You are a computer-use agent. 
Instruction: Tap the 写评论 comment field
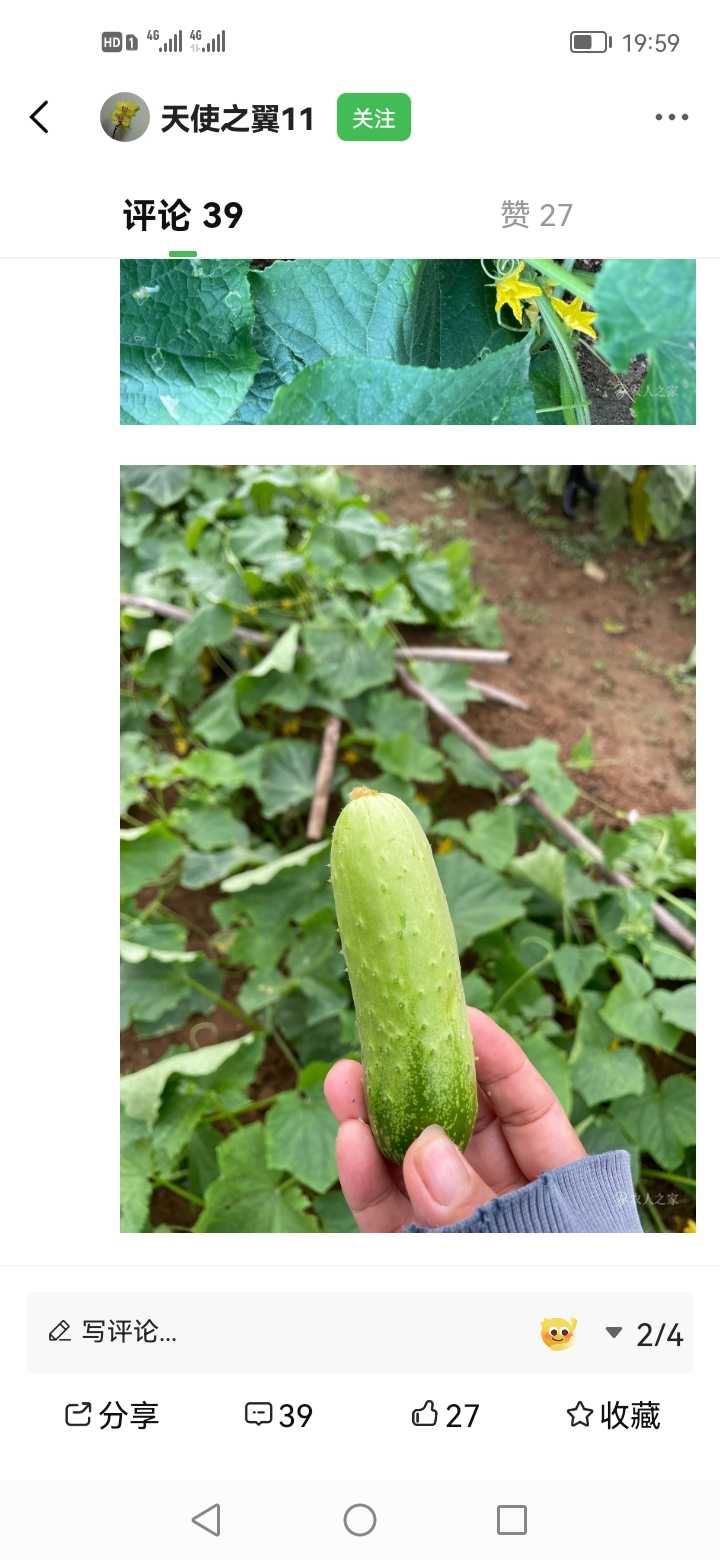click(x=280, y=1332)
